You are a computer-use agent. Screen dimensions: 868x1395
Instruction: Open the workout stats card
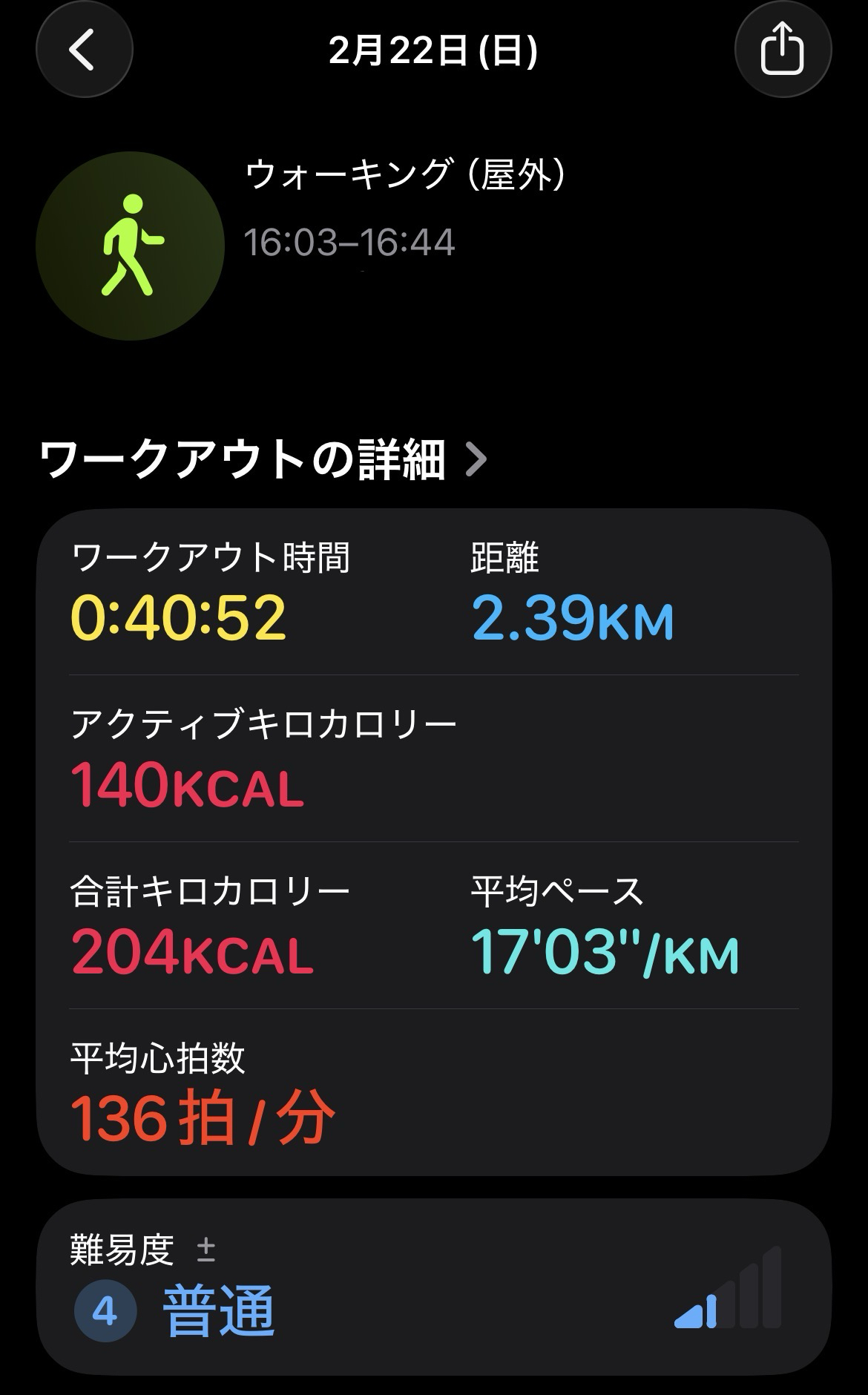click(x=433, y=841)
